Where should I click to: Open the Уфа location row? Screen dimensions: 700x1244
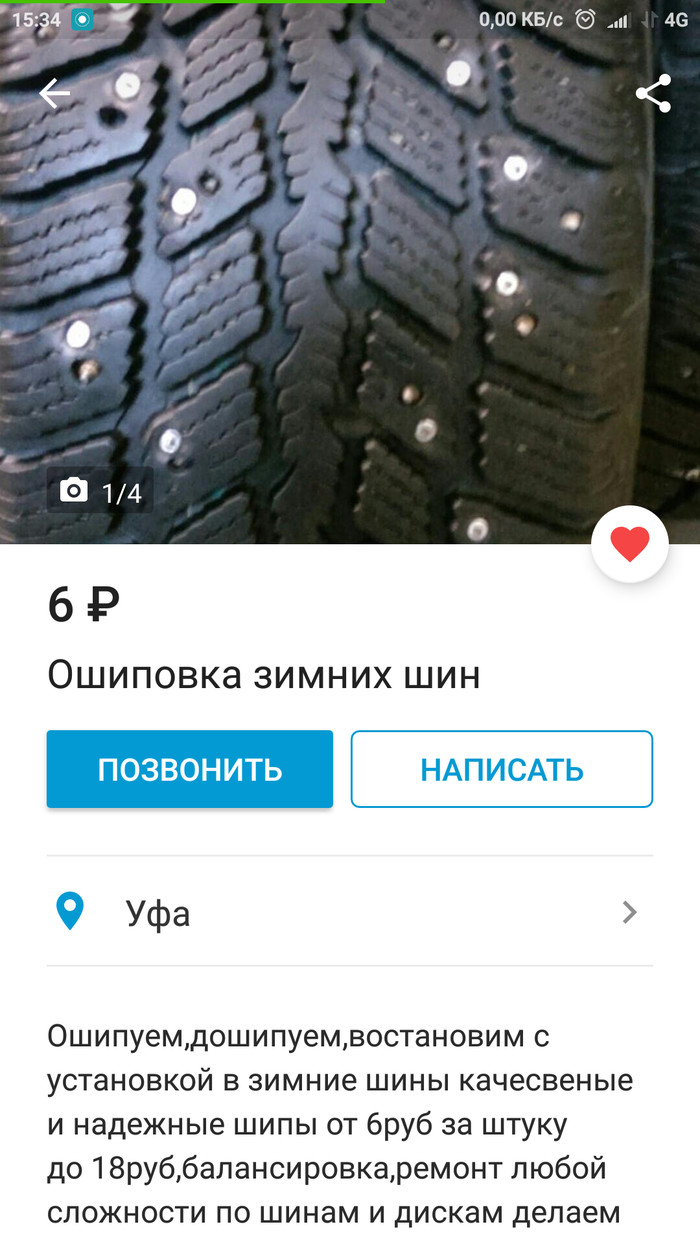(x=350, y=913)
